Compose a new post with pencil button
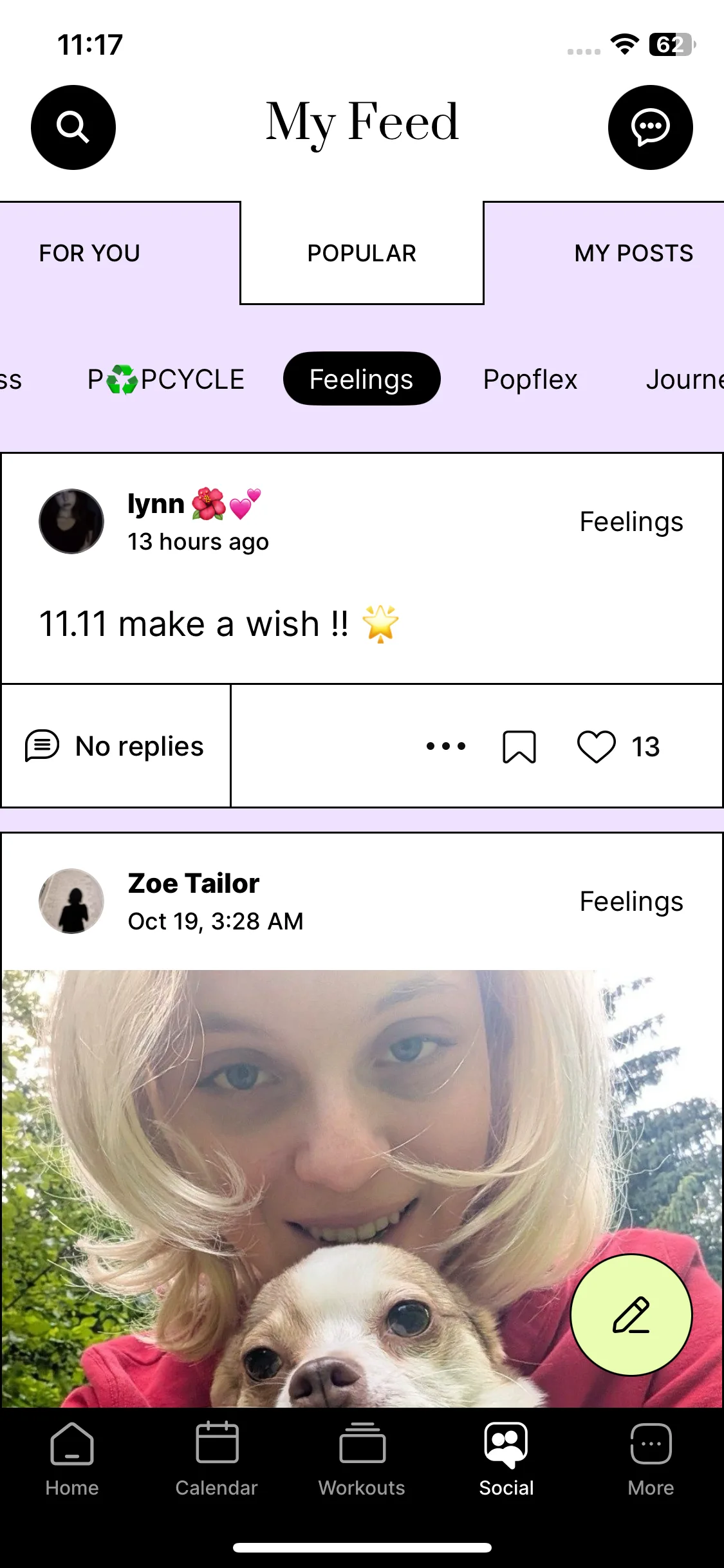This screenshot has width=724, height=1568. coord(631,1315)
